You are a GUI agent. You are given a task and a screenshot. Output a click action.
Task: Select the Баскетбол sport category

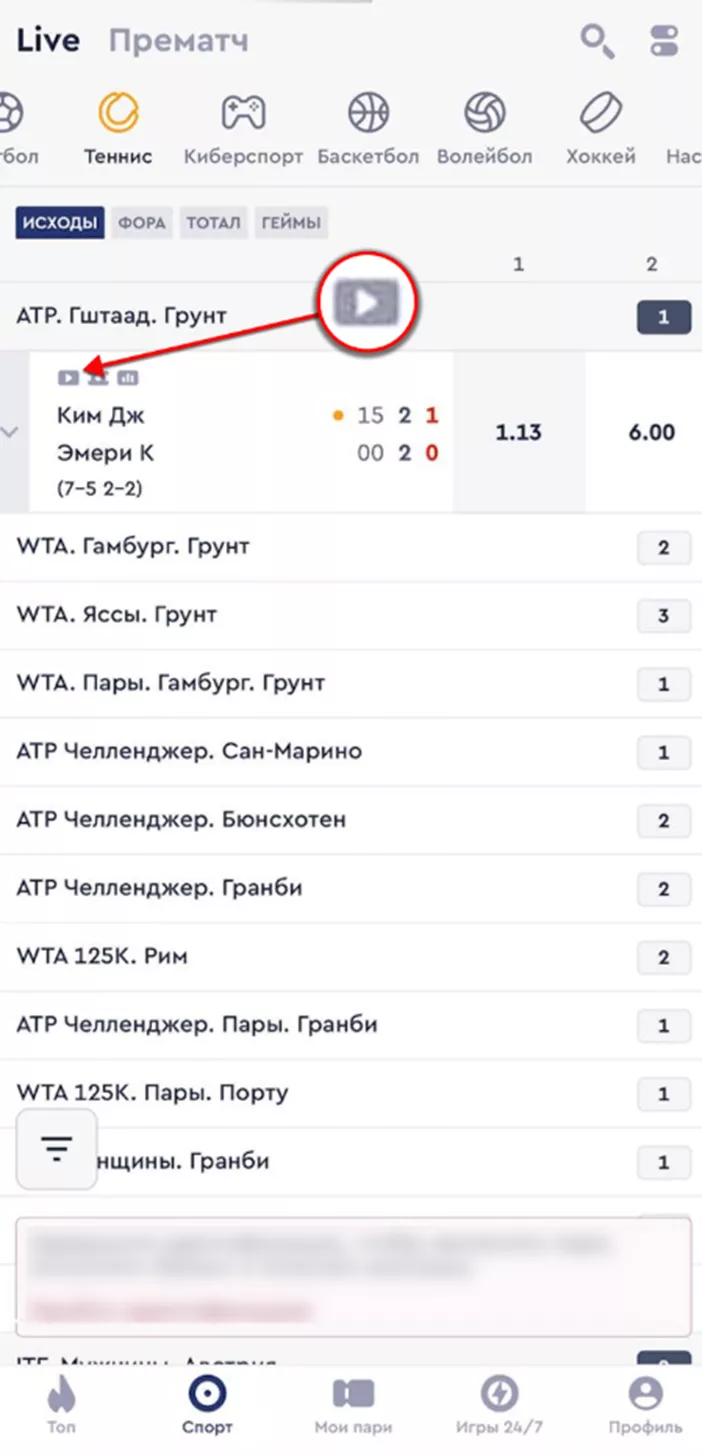click(x=368, y=128)
